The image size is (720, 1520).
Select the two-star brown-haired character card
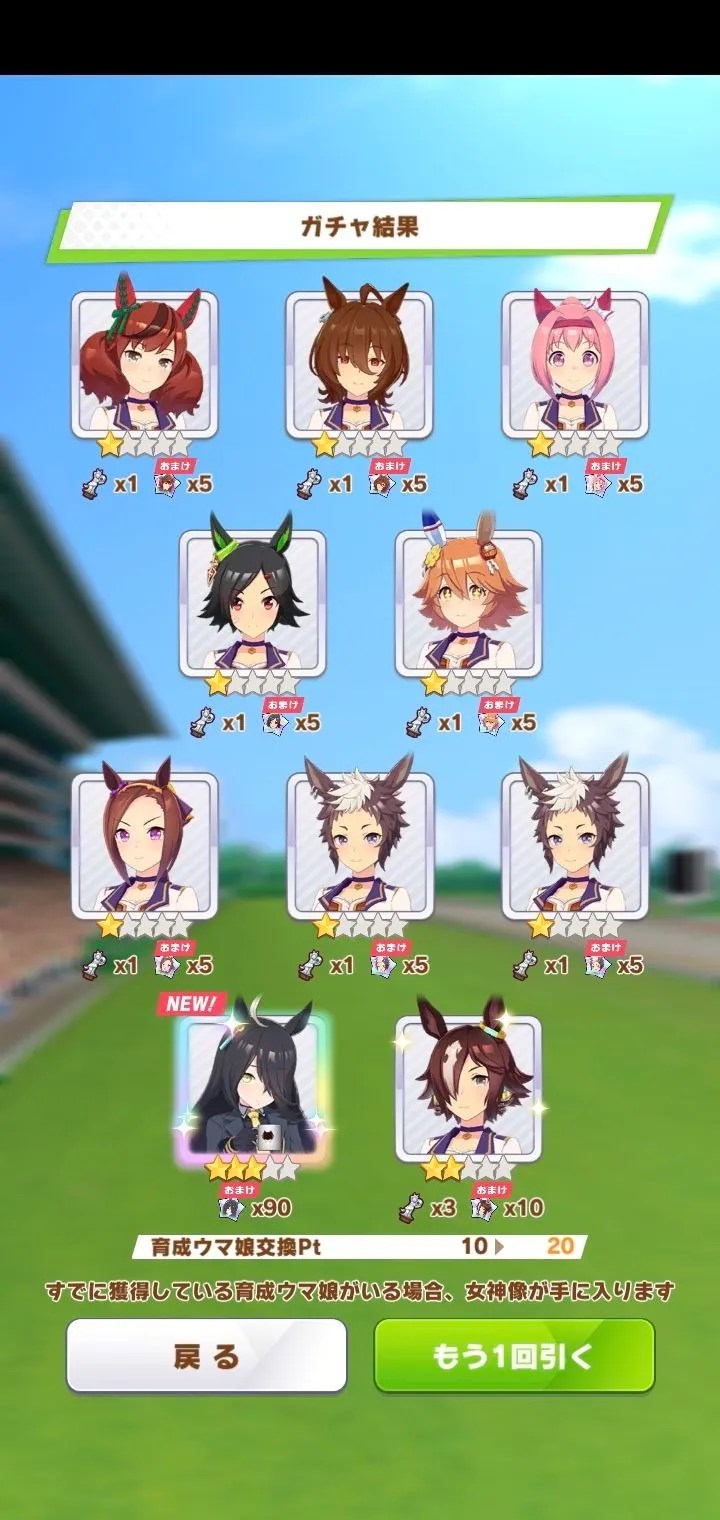[x=468, y=1089]
